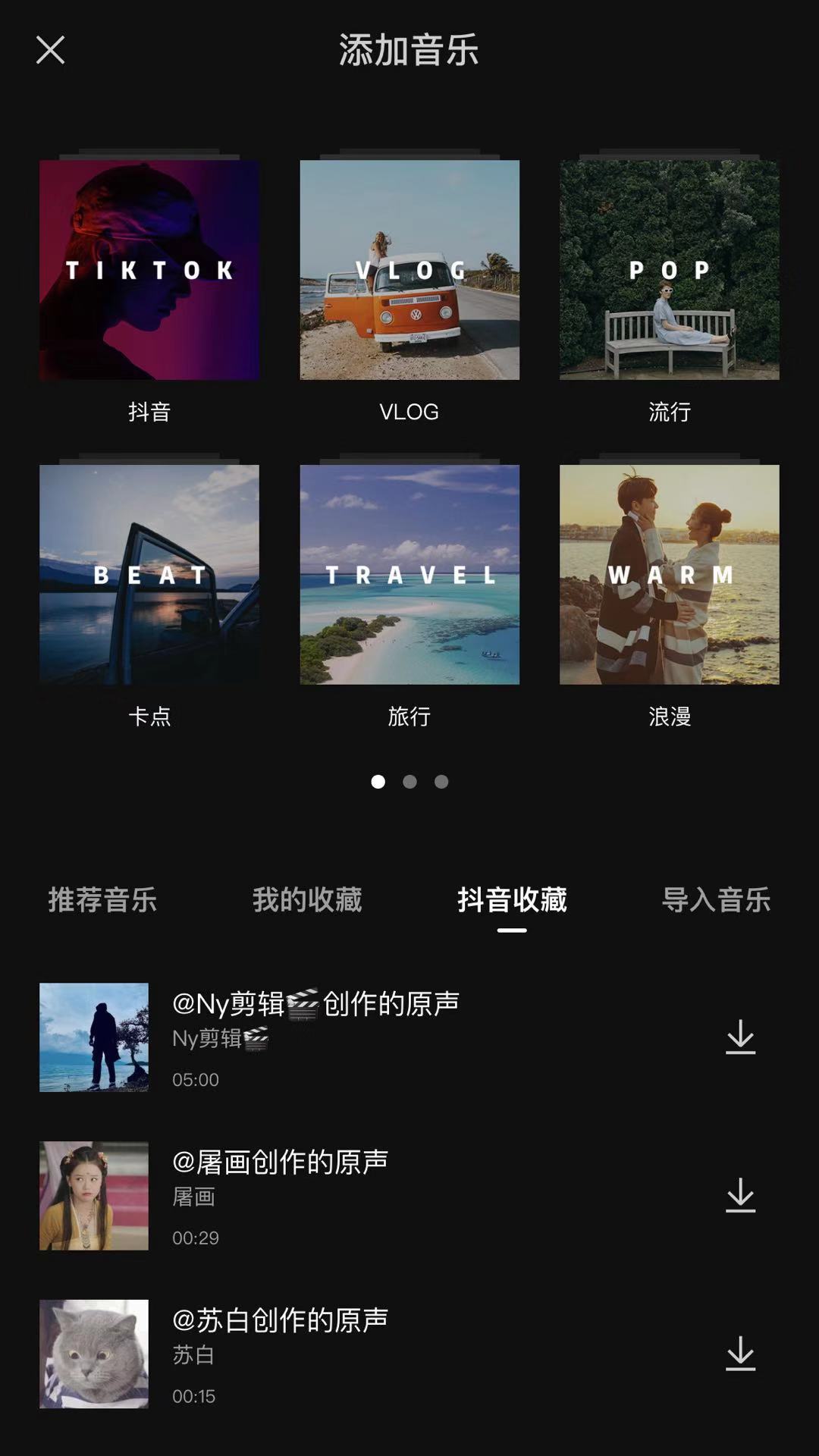Select the 屠画 song cover image
The image size is (819, 1456).
pos(93,1194)
